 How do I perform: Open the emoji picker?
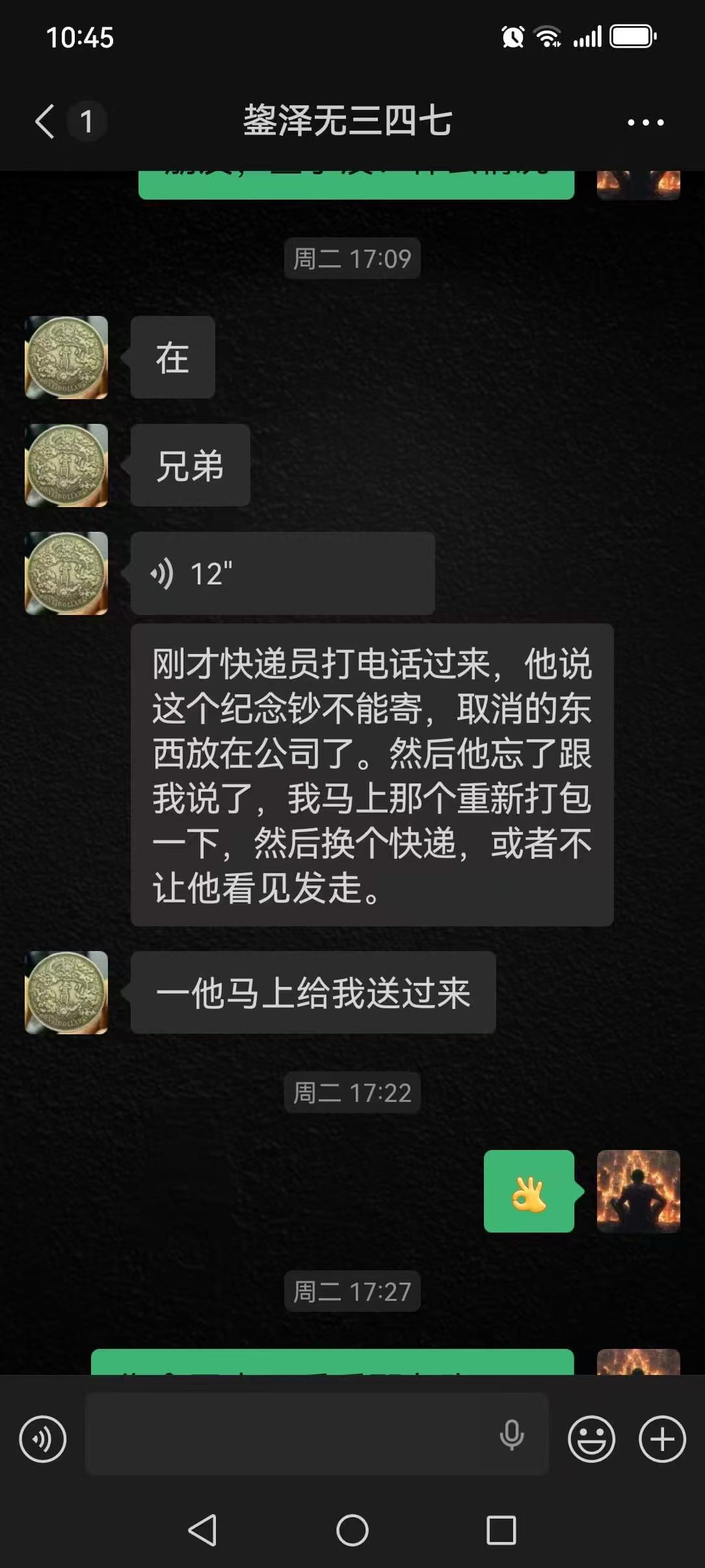tap(591, 1439)
